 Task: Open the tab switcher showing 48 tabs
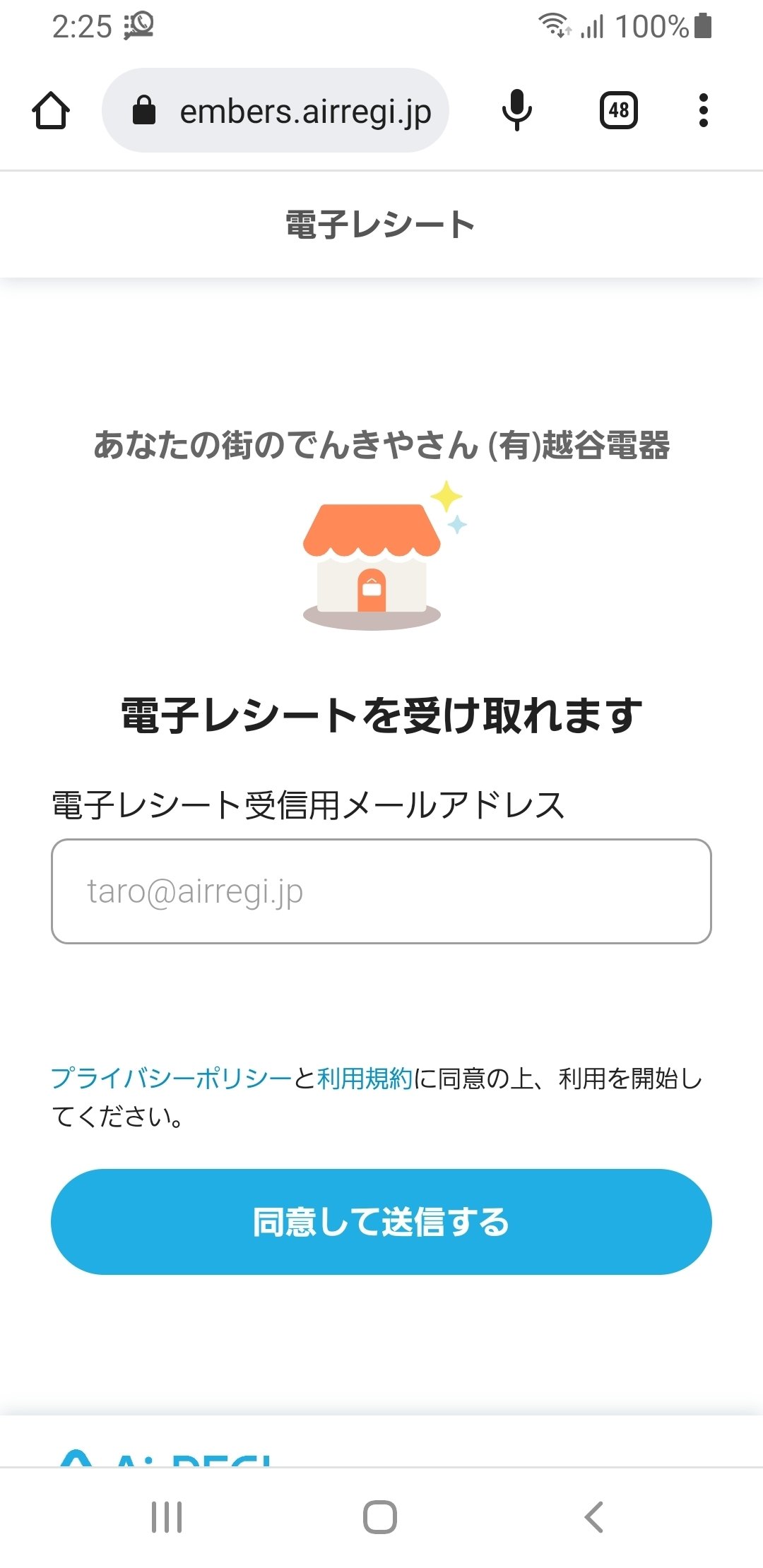(x=618, y=110)
